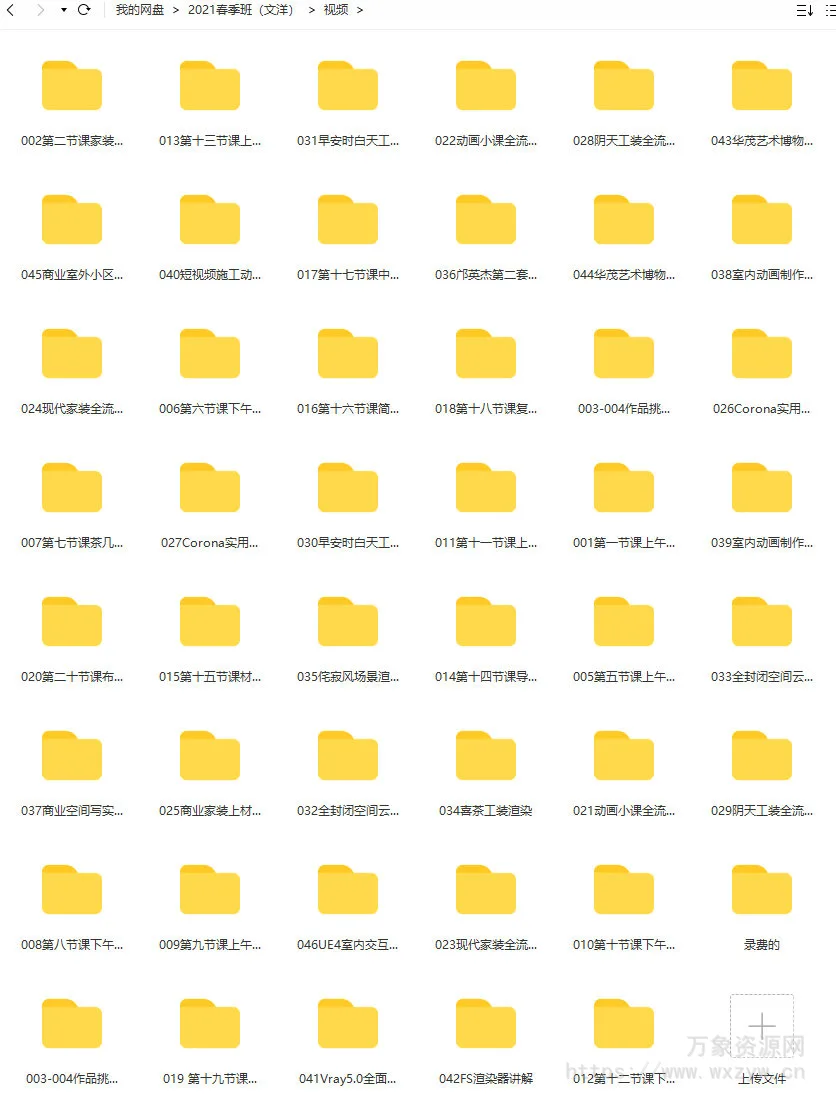Screen dimensions: 836x1106
Task: Tap the 上传文件 upload tile
Action: click(762, 1036)
